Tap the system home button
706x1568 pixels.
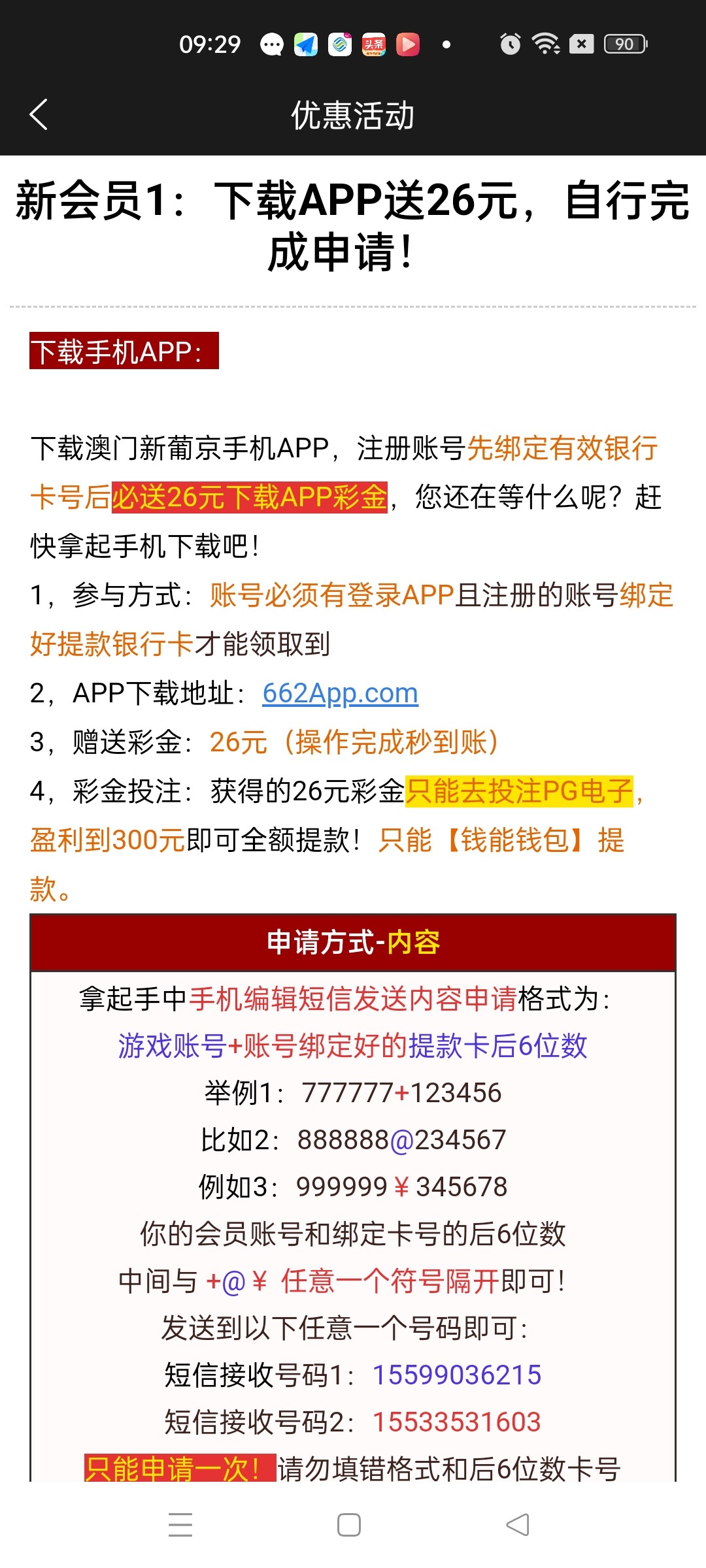(349, 1525)
